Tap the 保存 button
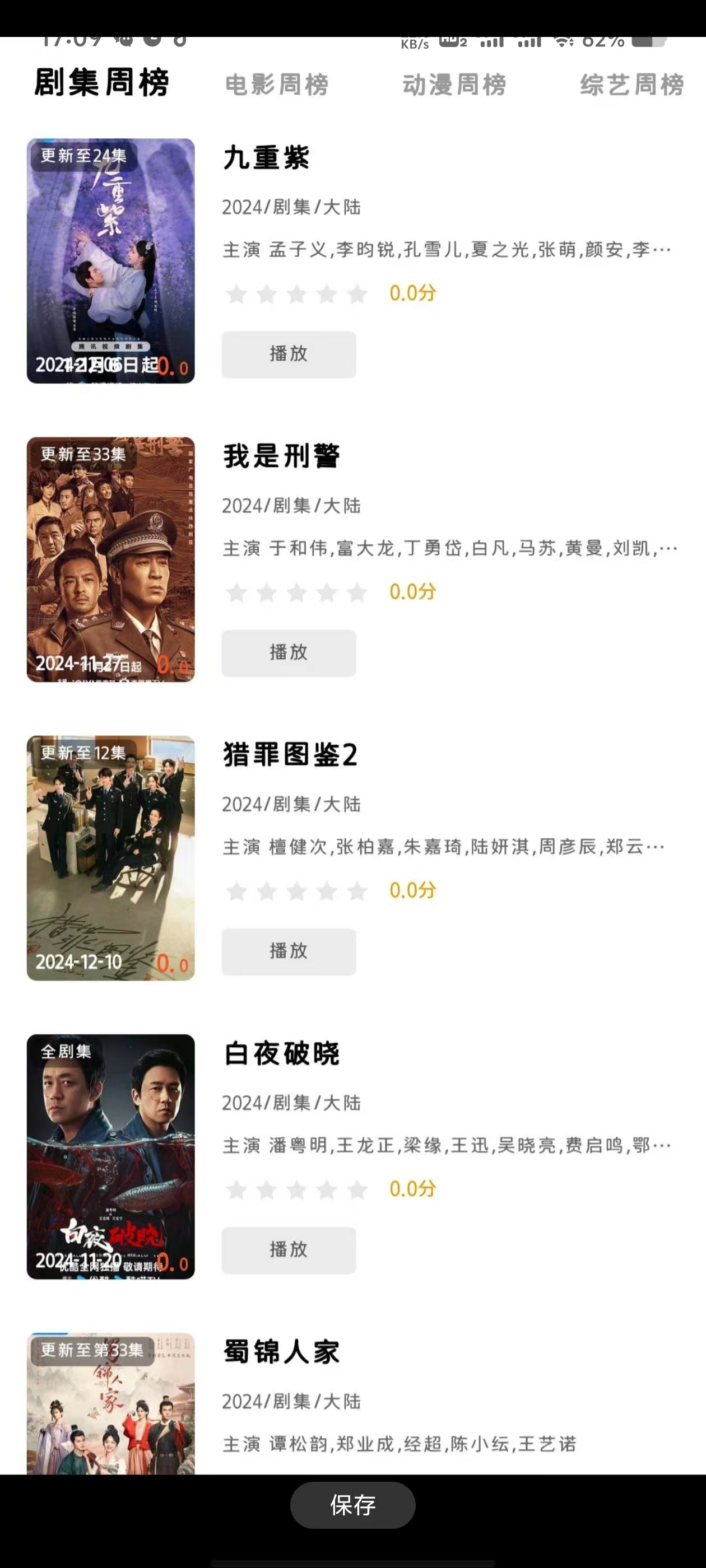Viewport: 706px width, 1568px height. click(x=352, y=1505)
